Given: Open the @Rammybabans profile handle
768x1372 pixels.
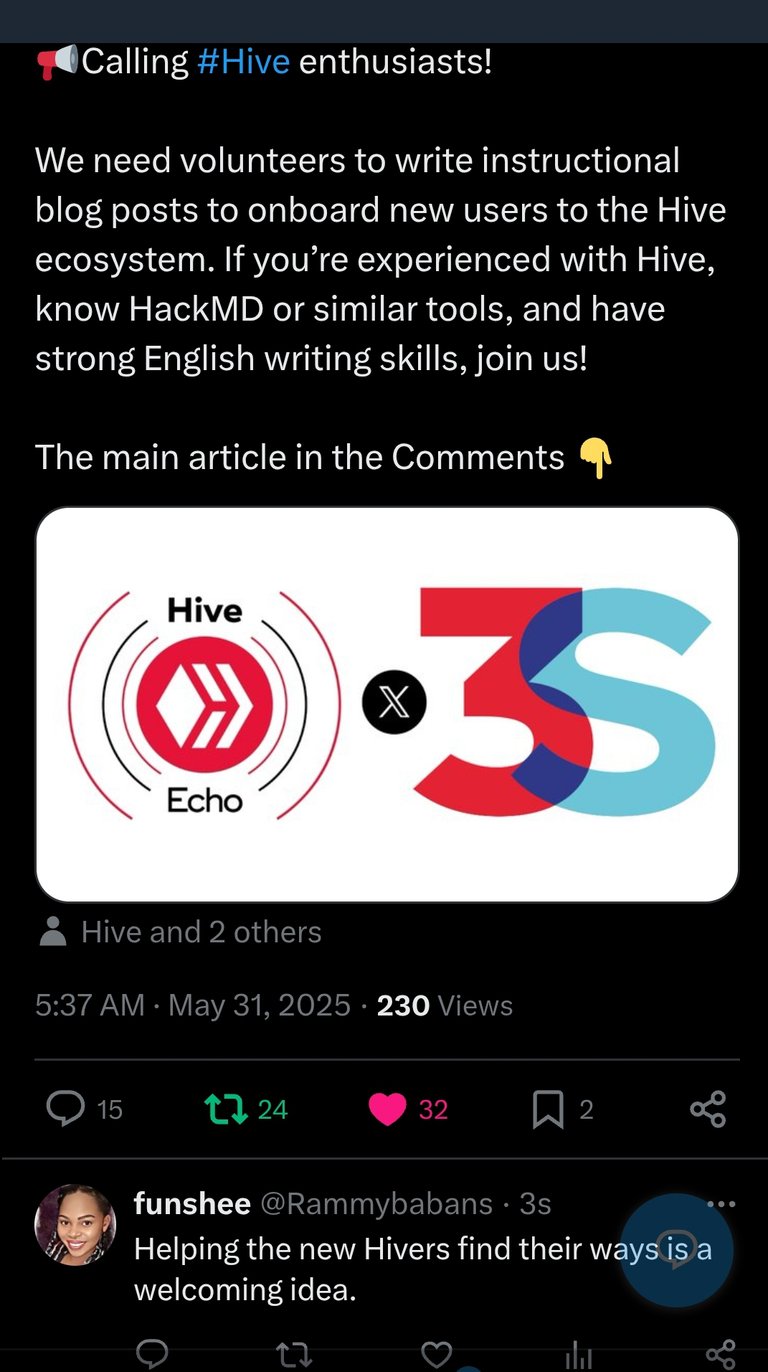Looking at the screenshot, I should 376,1204.
